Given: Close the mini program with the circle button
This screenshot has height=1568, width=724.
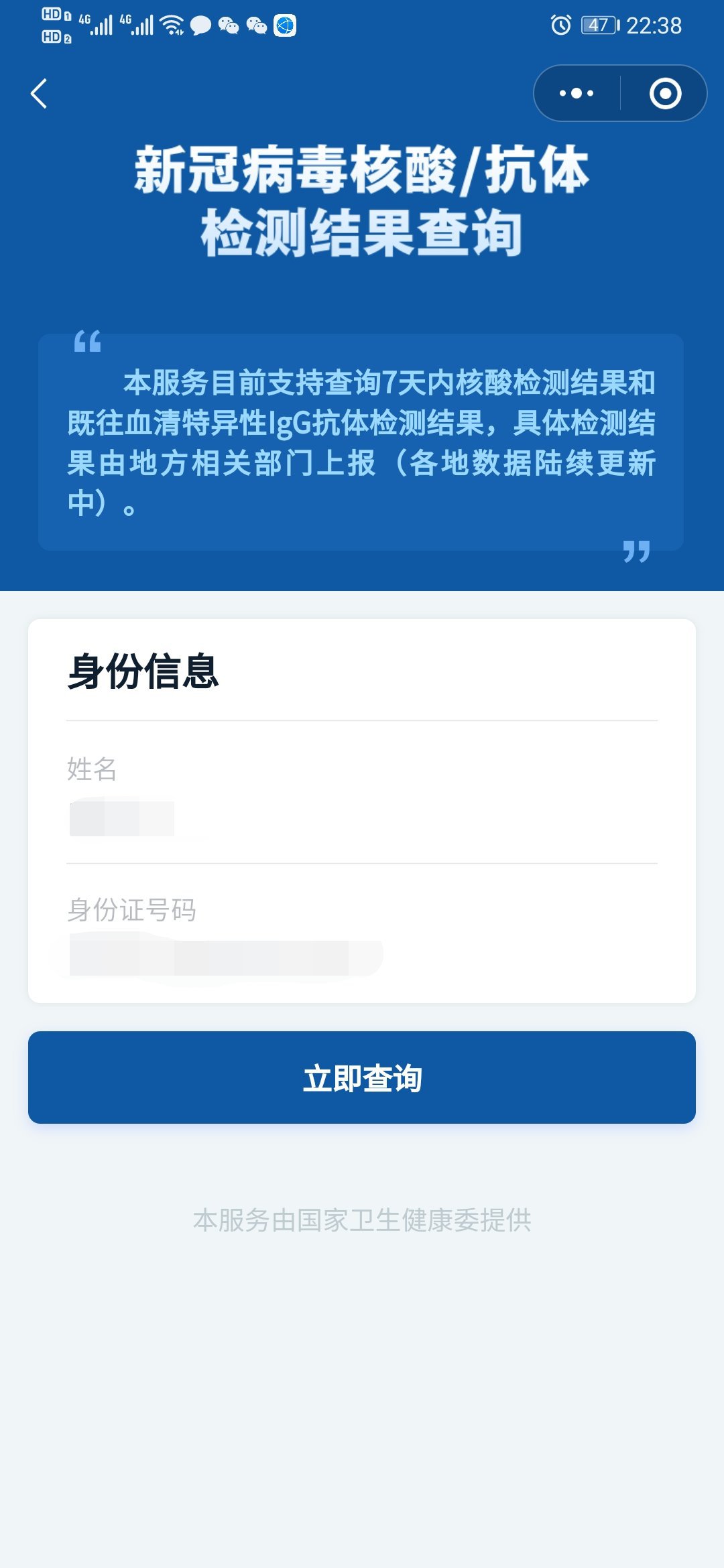Looking at the screenshot, I should (x=665, y=93).
